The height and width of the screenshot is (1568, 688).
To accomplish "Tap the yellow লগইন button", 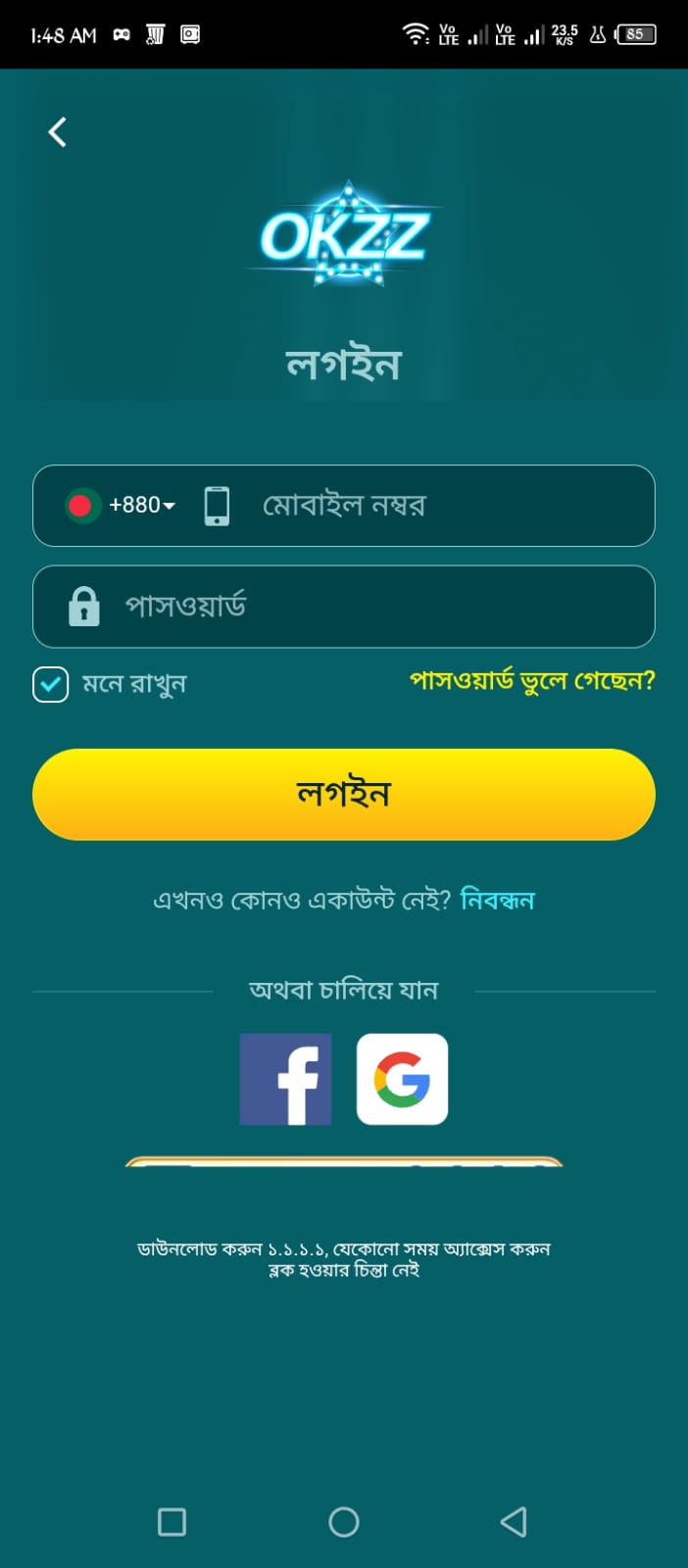I will [x=343, y=794].
